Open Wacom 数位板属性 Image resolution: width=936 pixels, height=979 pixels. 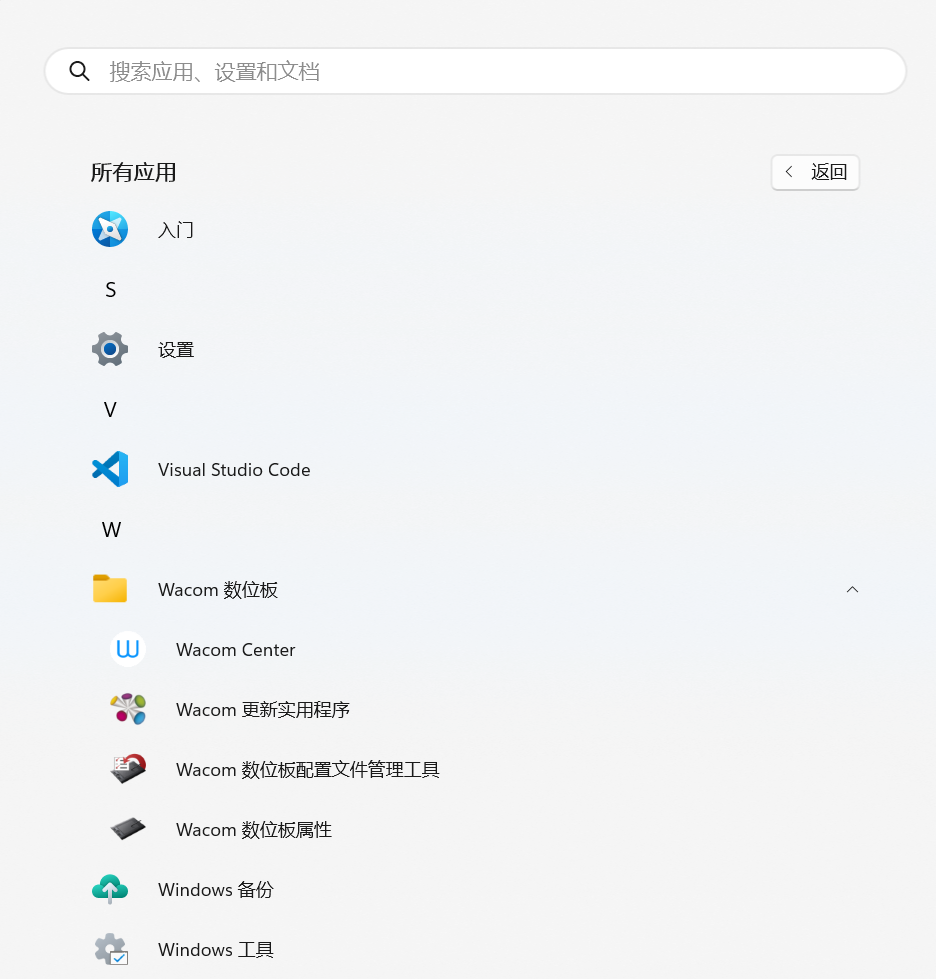(x=253, y=830)
